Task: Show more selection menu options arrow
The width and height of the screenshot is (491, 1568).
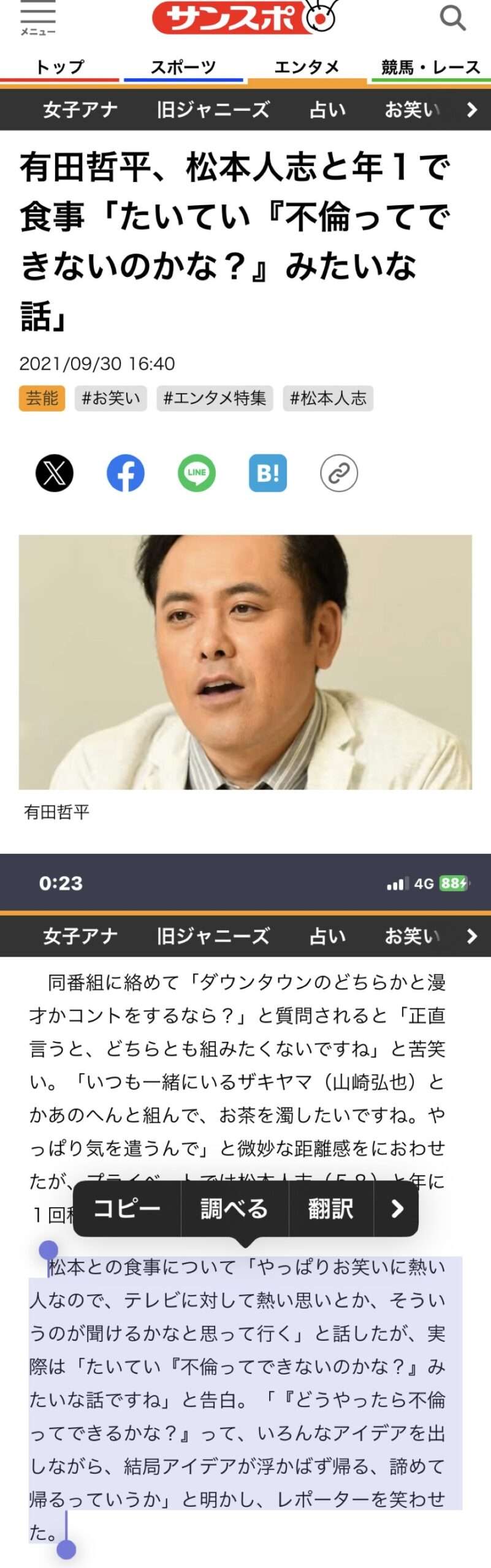Action: pyautogui.click(x=397, y=1208)
